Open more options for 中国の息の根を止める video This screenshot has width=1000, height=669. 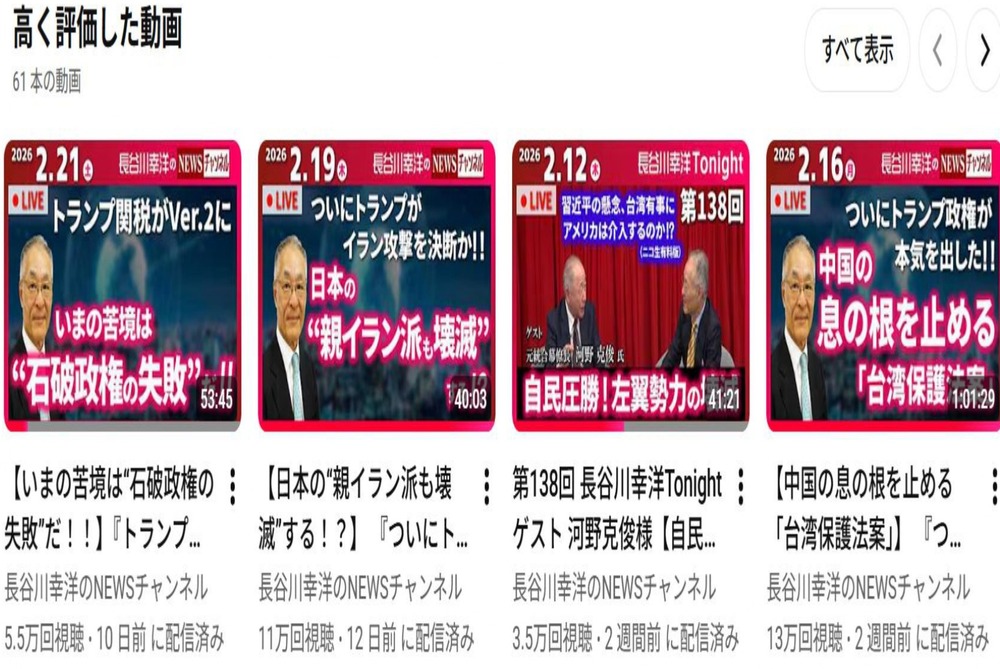tap(993, 487)
